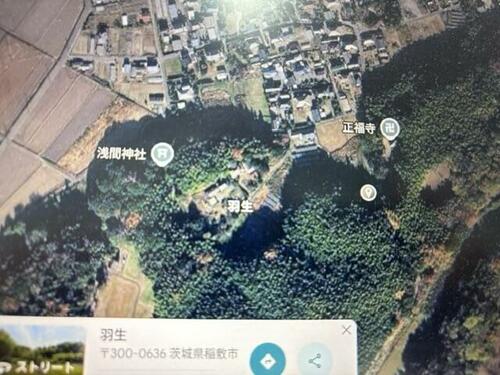This screenshot has width=500, height=375.
Task: Open the 浅間神社 shrine map marker
Action: click(162, 154)
